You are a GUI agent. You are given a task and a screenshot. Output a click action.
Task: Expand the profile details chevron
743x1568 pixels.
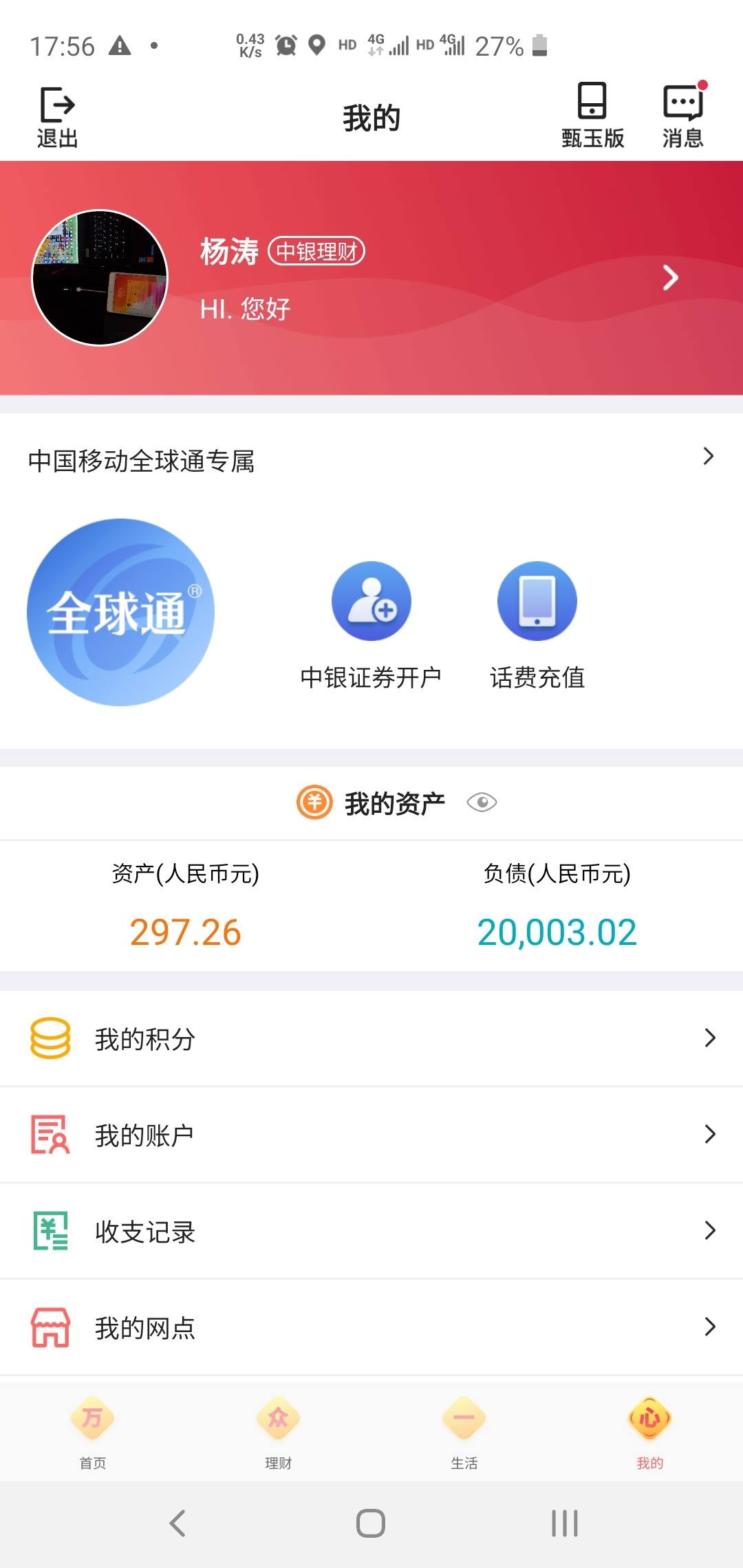[x=668, y=278]
